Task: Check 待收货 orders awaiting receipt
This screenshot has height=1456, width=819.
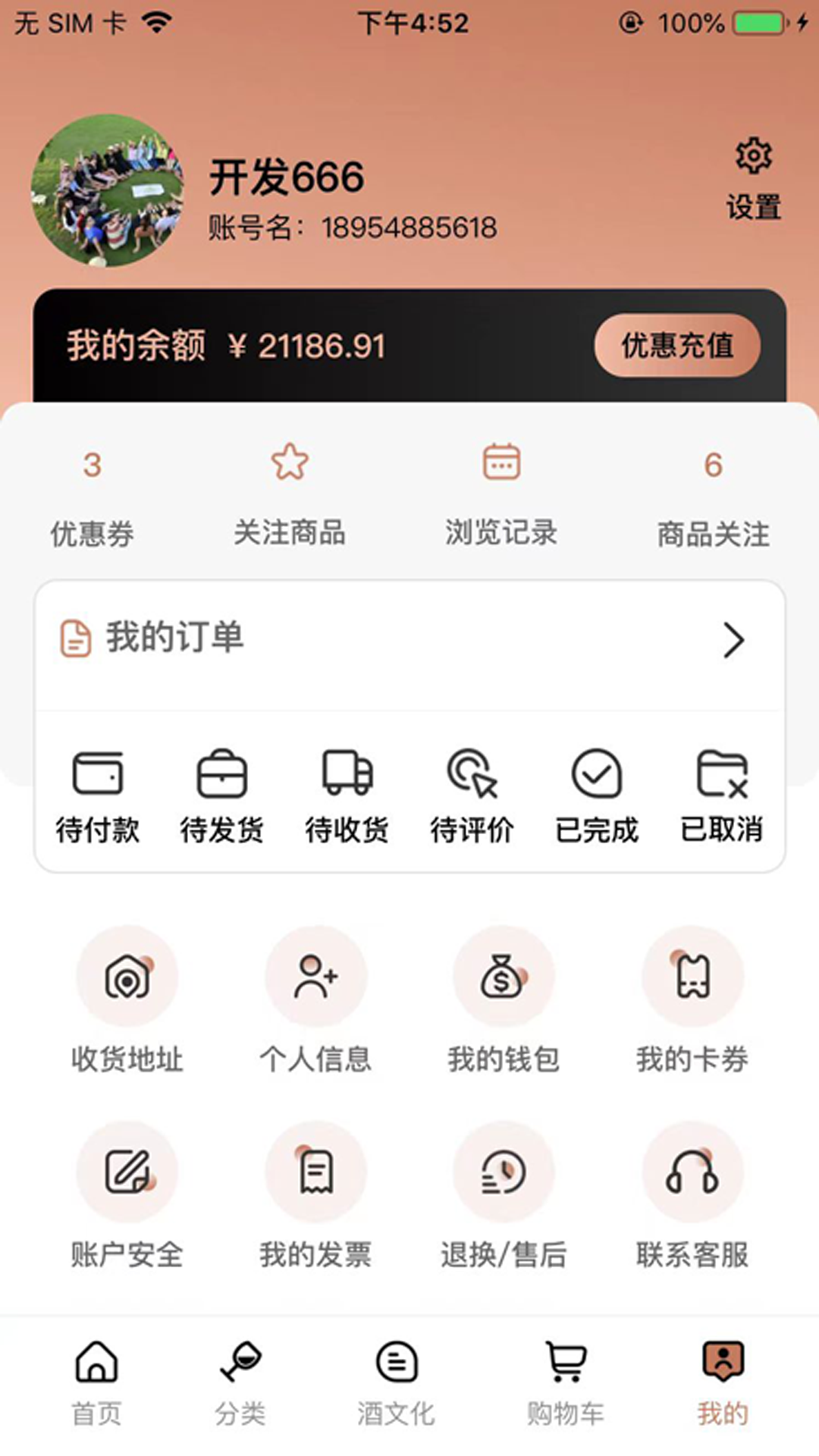Action: (x=347, y=796)
